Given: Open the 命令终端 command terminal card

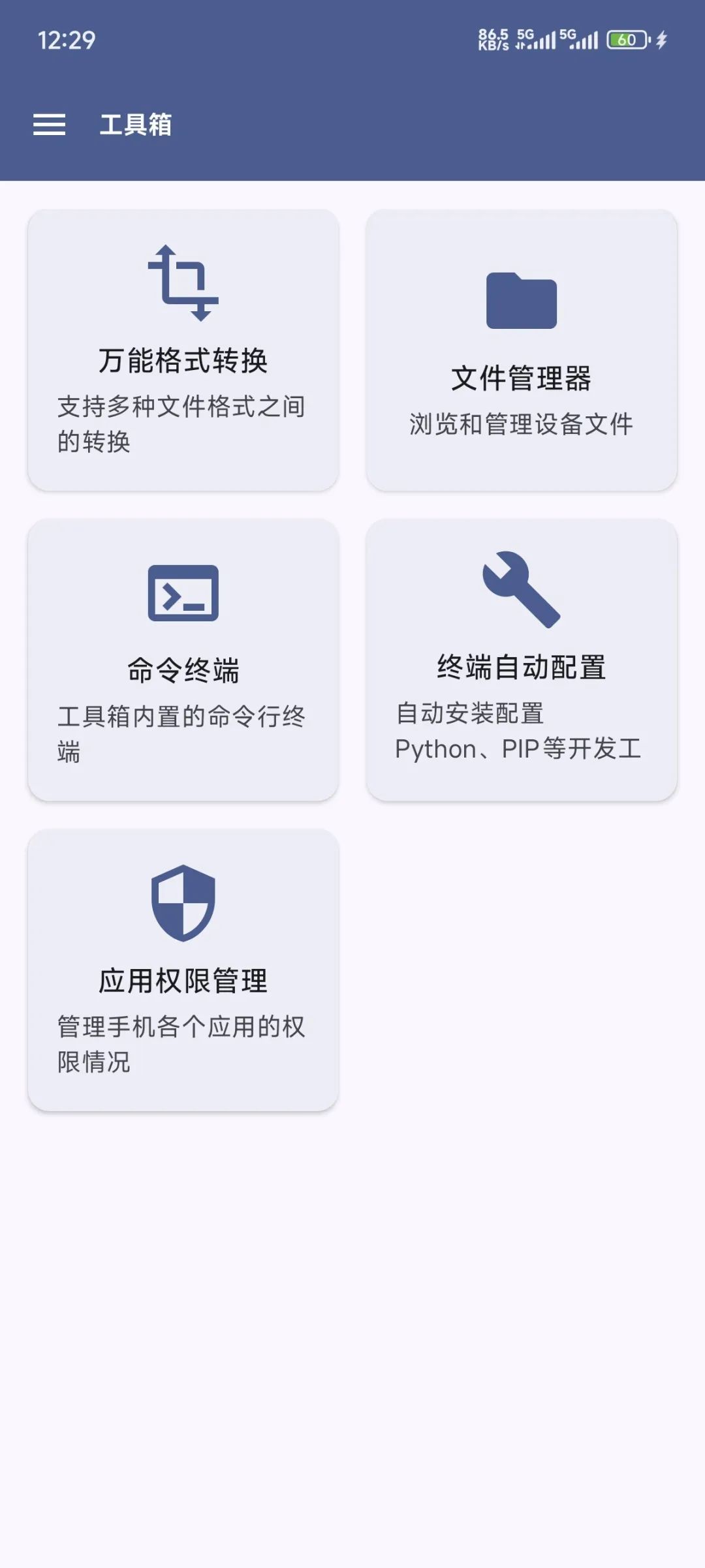Looking at the screenshot, I should (183, 659).
